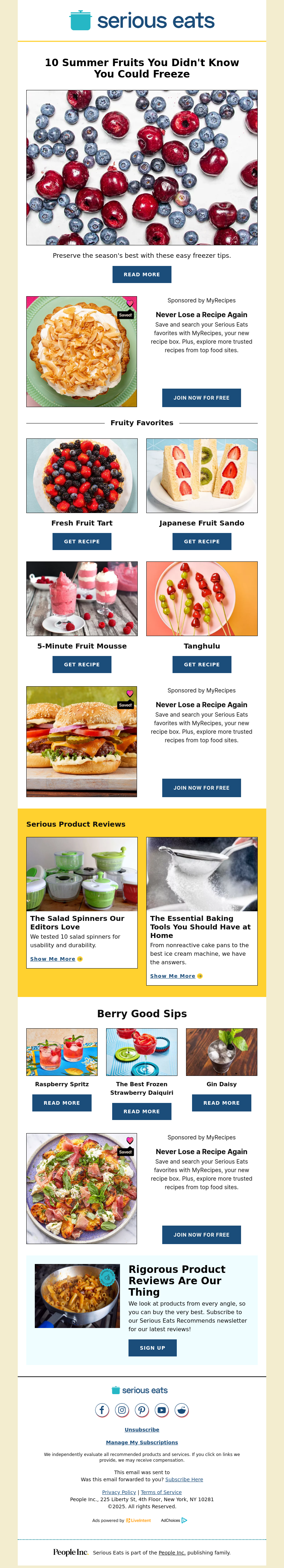The height and width of the screenshot is (1568, 284).
Task: Get the Tanghulu recipe
Action: (201, 664)
